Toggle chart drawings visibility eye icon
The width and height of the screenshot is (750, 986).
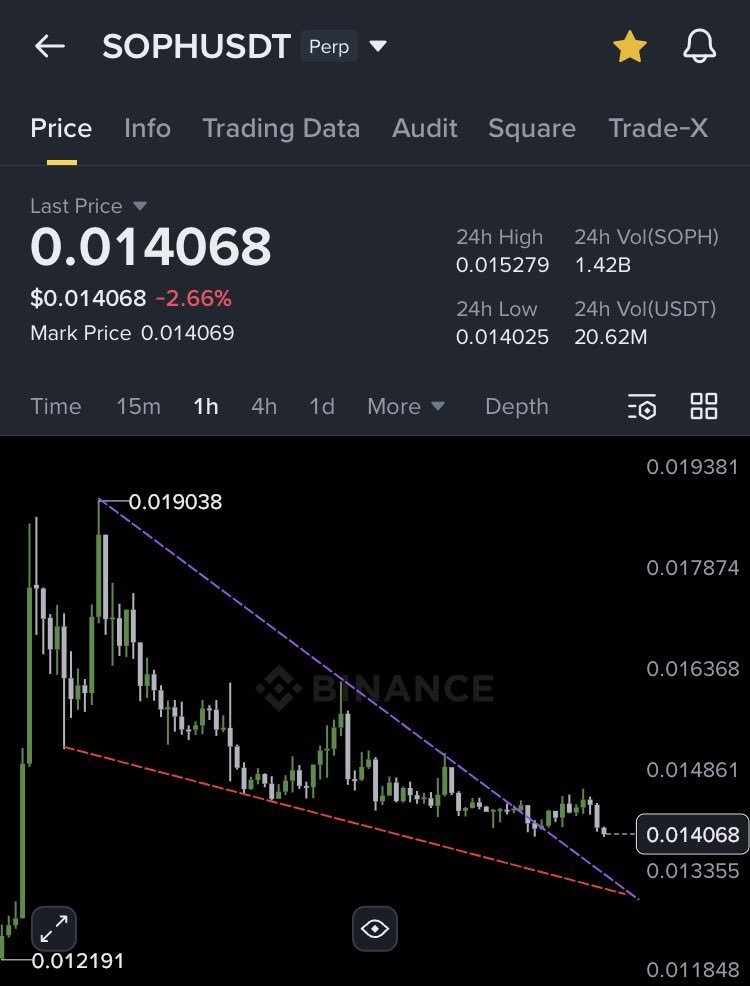[x=375, y=929]
